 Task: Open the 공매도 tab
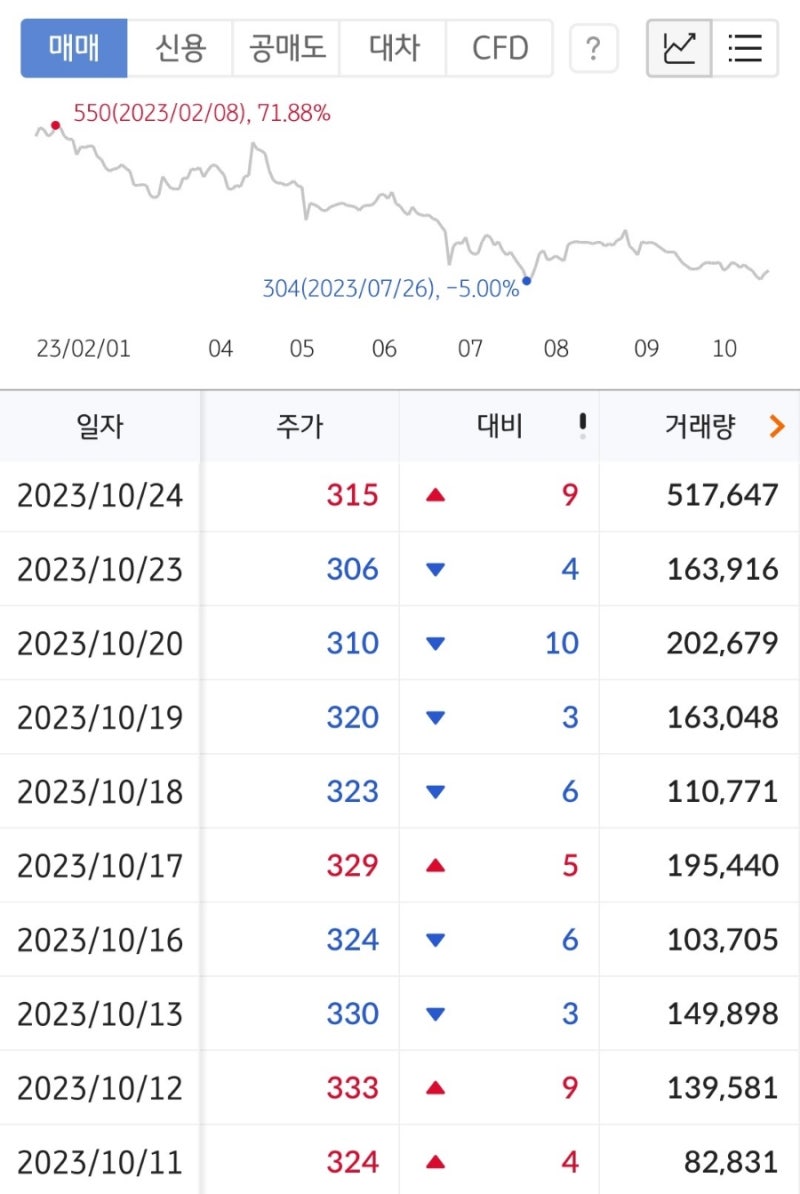[x=287, y=47]
